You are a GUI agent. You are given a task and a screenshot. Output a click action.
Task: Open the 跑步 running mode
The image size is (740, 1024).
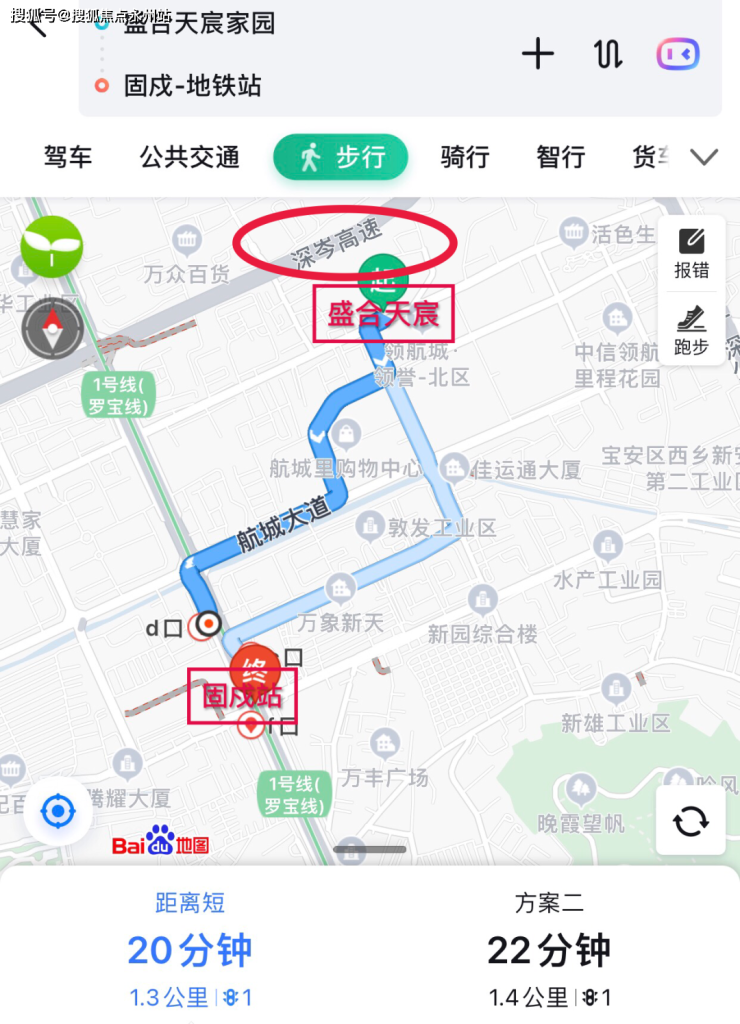coord(691,331)
